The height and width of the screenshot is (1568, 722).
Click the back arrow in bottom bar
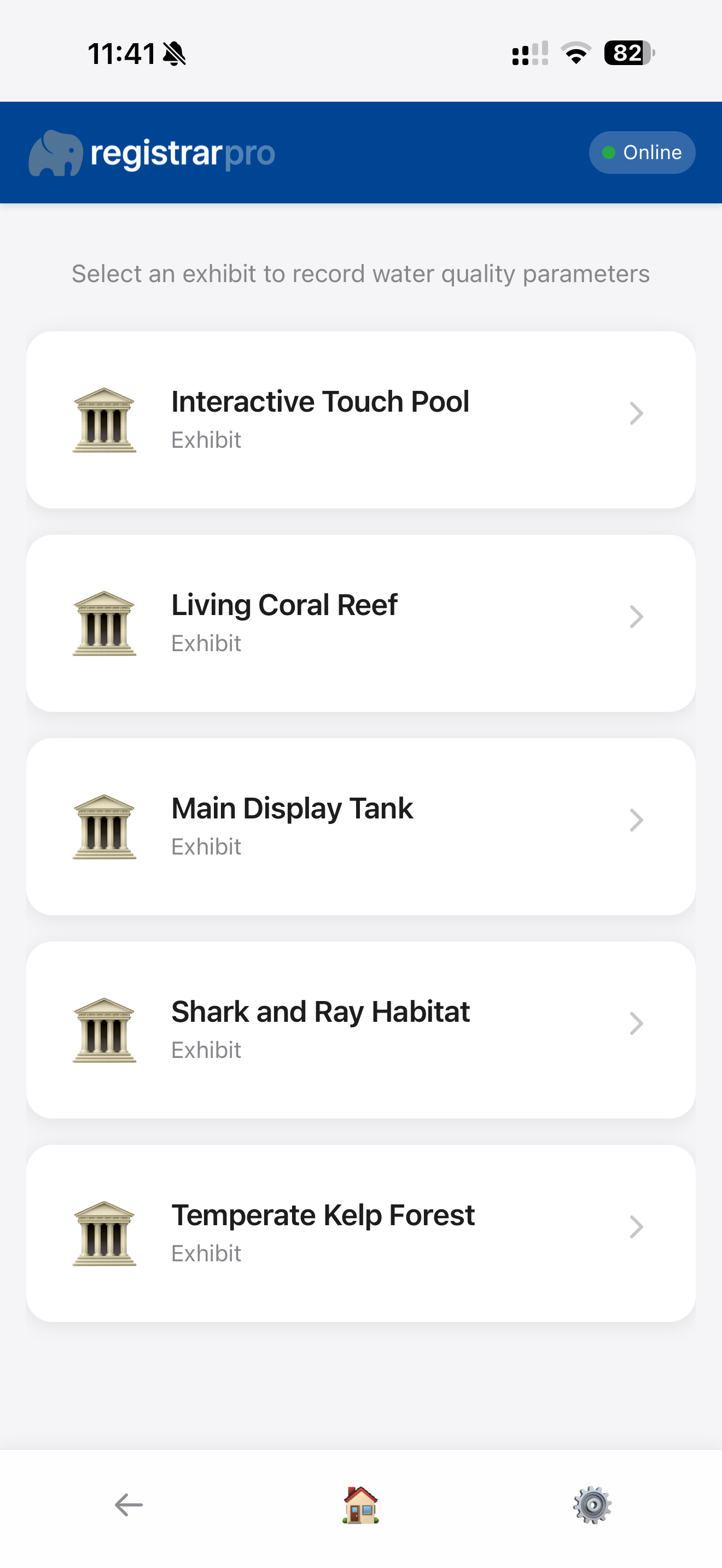(127, 1504)
